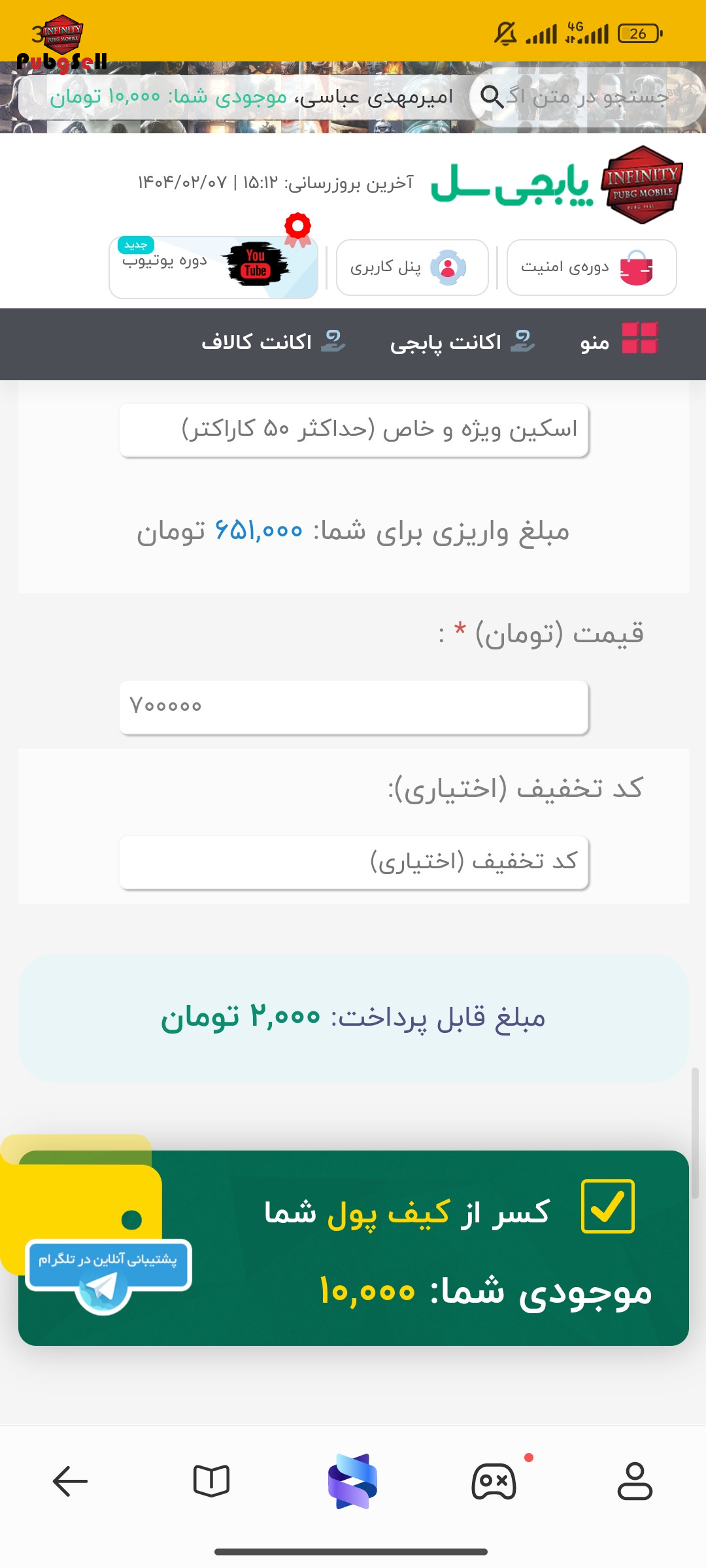This screenshot has width=706, height=1568.
Task: Open دوره‌ی امنیت button
Action: (592, 267)
